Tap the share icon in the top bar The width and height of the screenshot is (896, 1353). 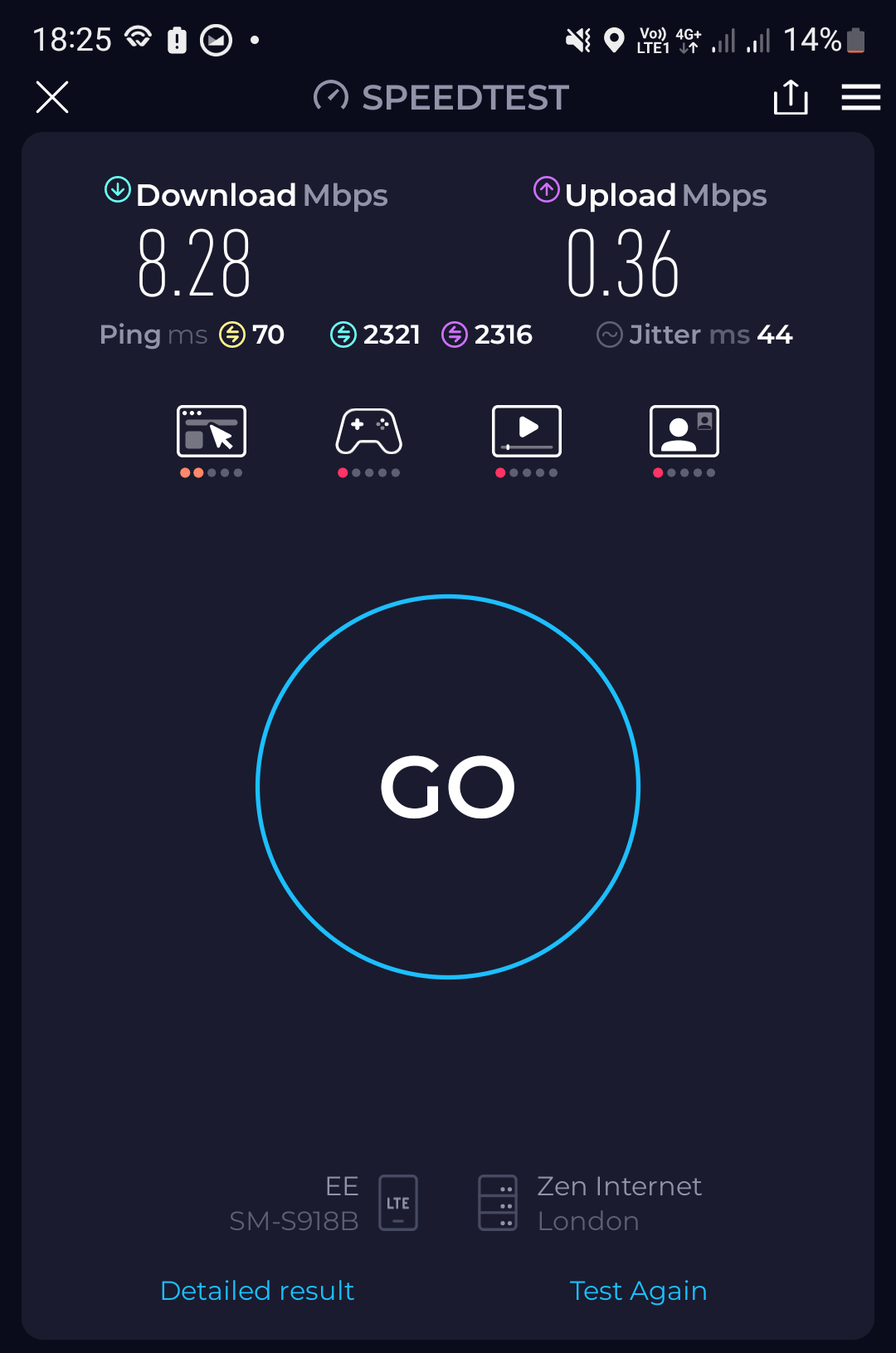(x=791, y=97)
